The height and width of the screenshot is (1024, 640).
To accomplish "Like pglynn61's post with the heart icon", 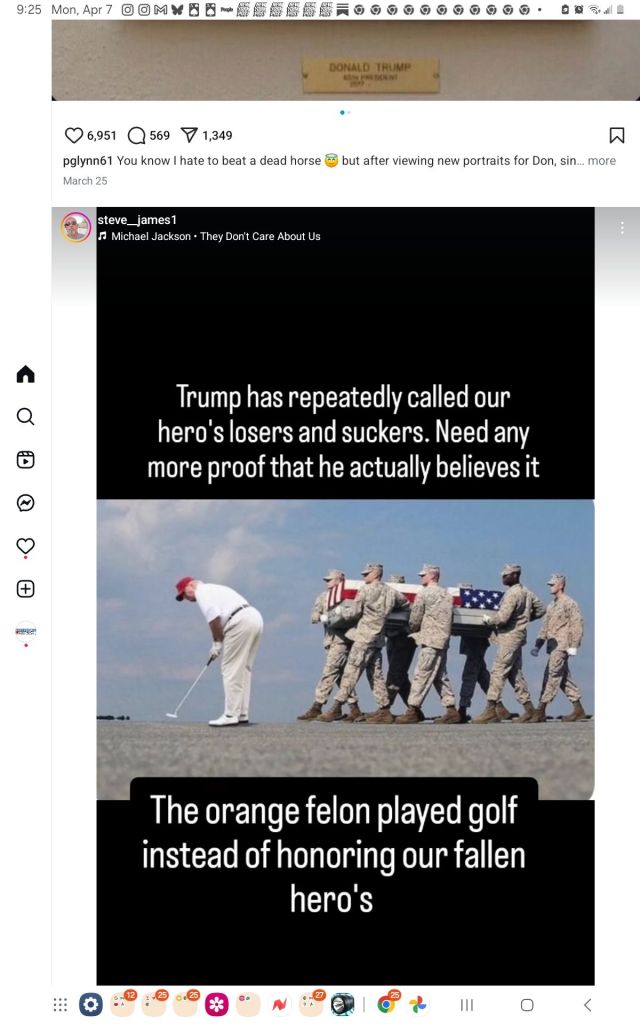I will coord(73,135).
